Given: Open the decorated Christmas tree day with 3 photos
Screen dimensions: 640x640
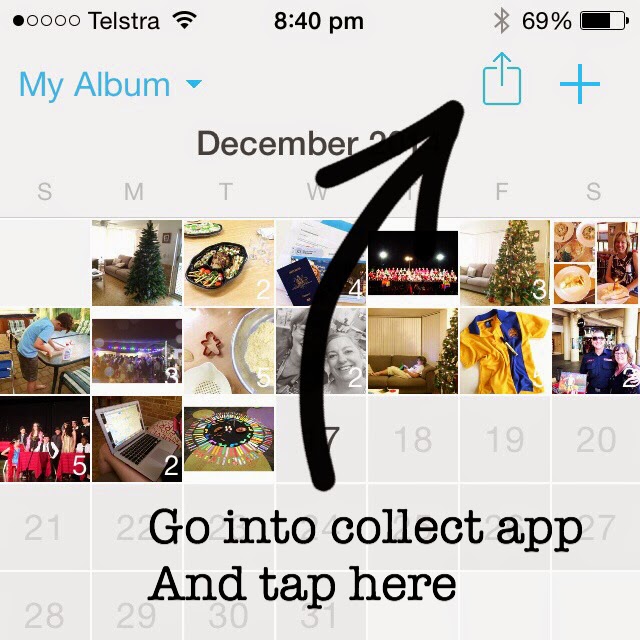Looking at the screenshot, I should click(x=505, y=263).
